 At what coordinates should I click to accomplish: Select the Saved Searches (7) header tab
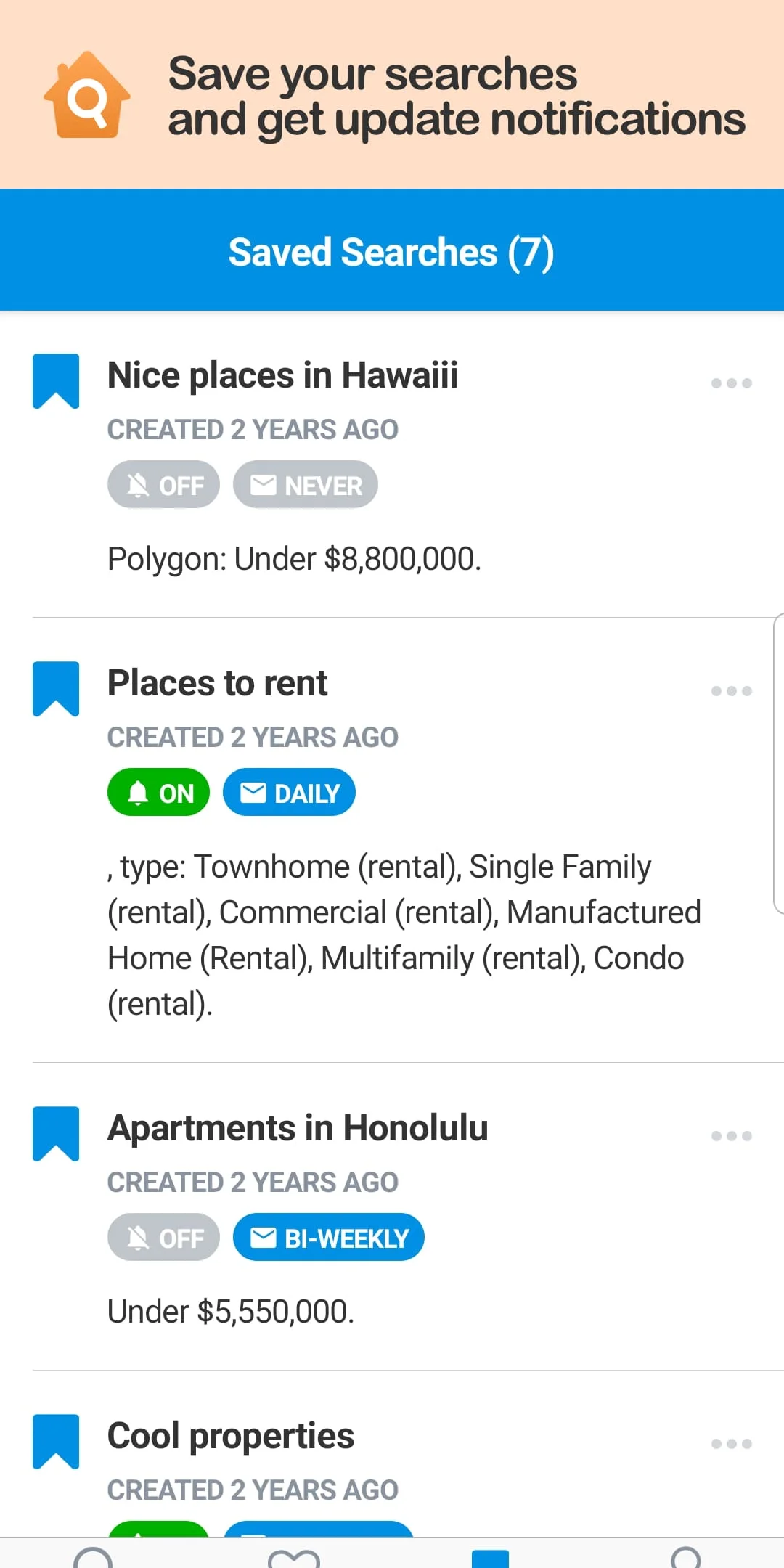(x=392, y=251)
